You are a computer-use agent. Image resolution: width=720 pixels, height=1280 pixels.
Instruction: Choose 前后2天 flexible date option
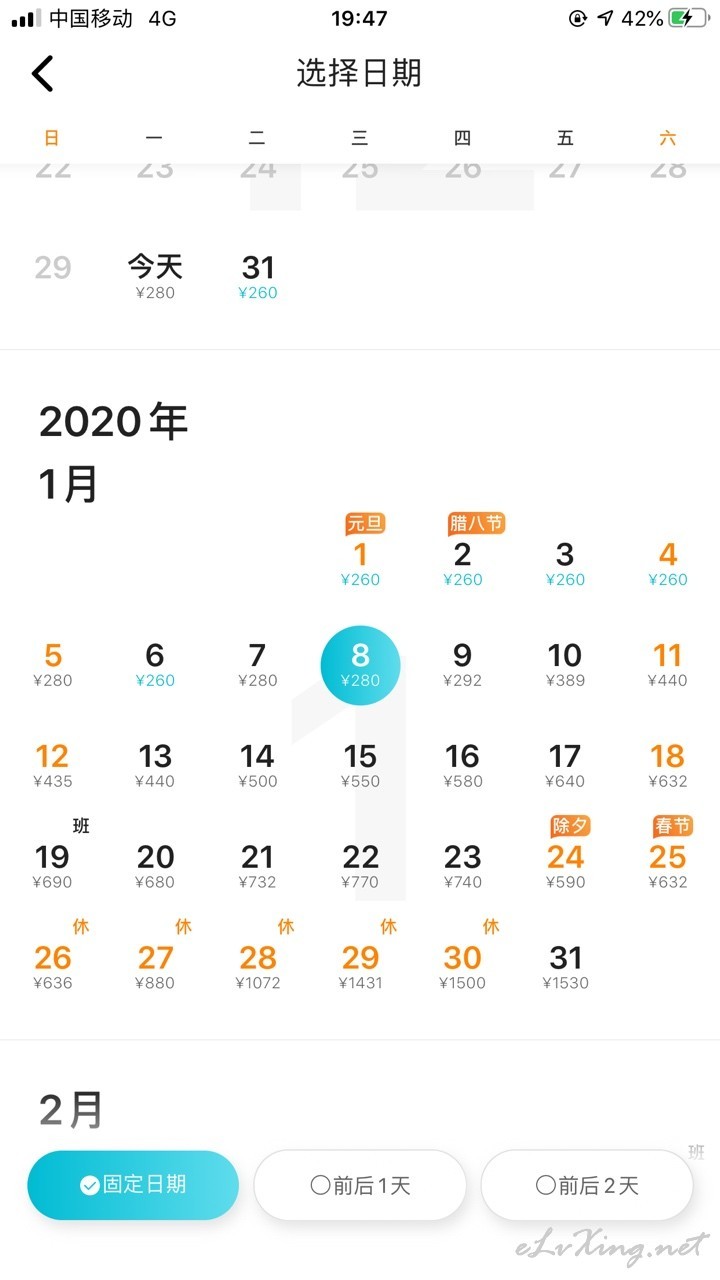coord(587,1185)
